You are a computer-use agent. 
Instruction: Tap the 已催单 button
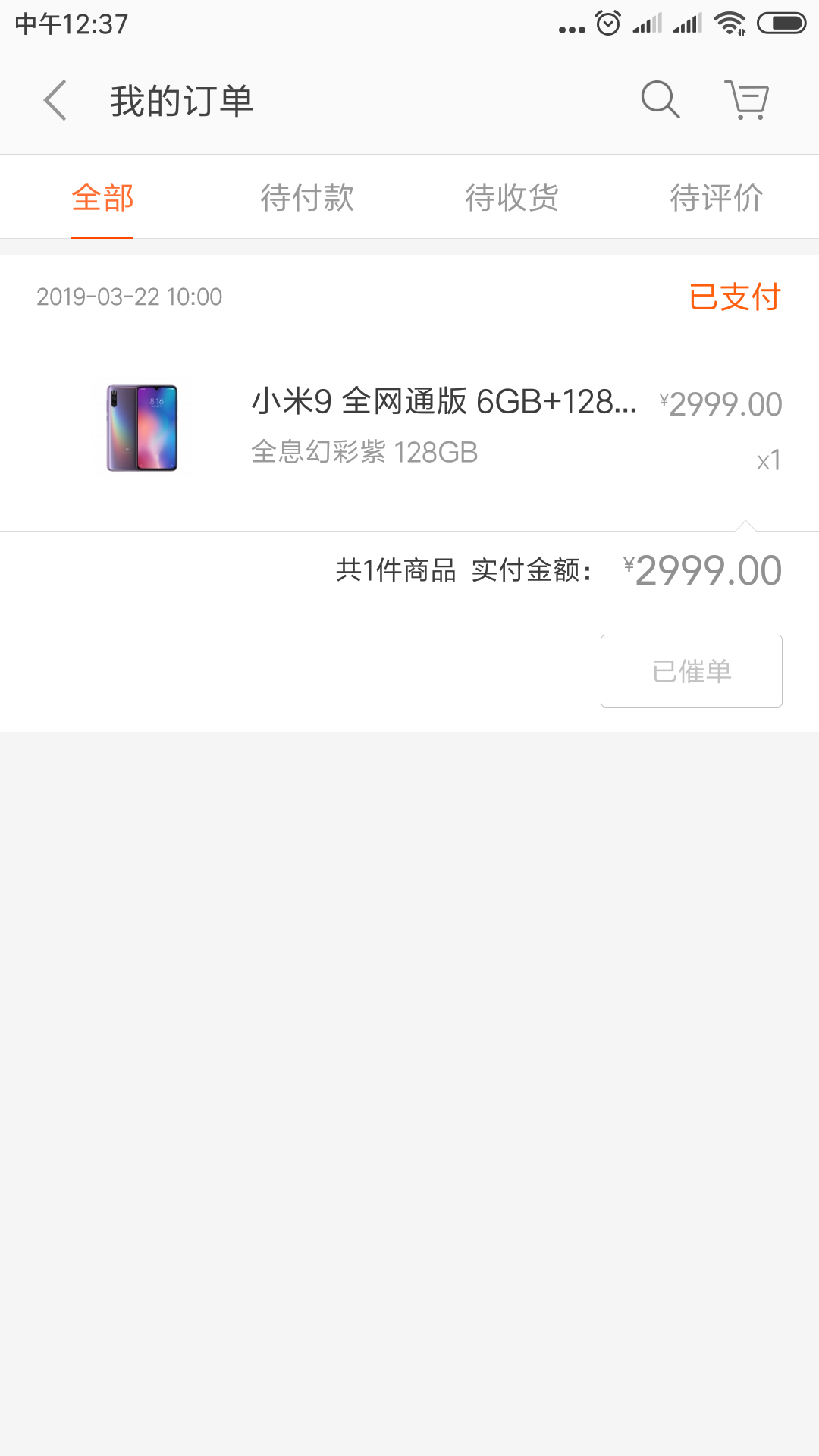coord(691,671)
